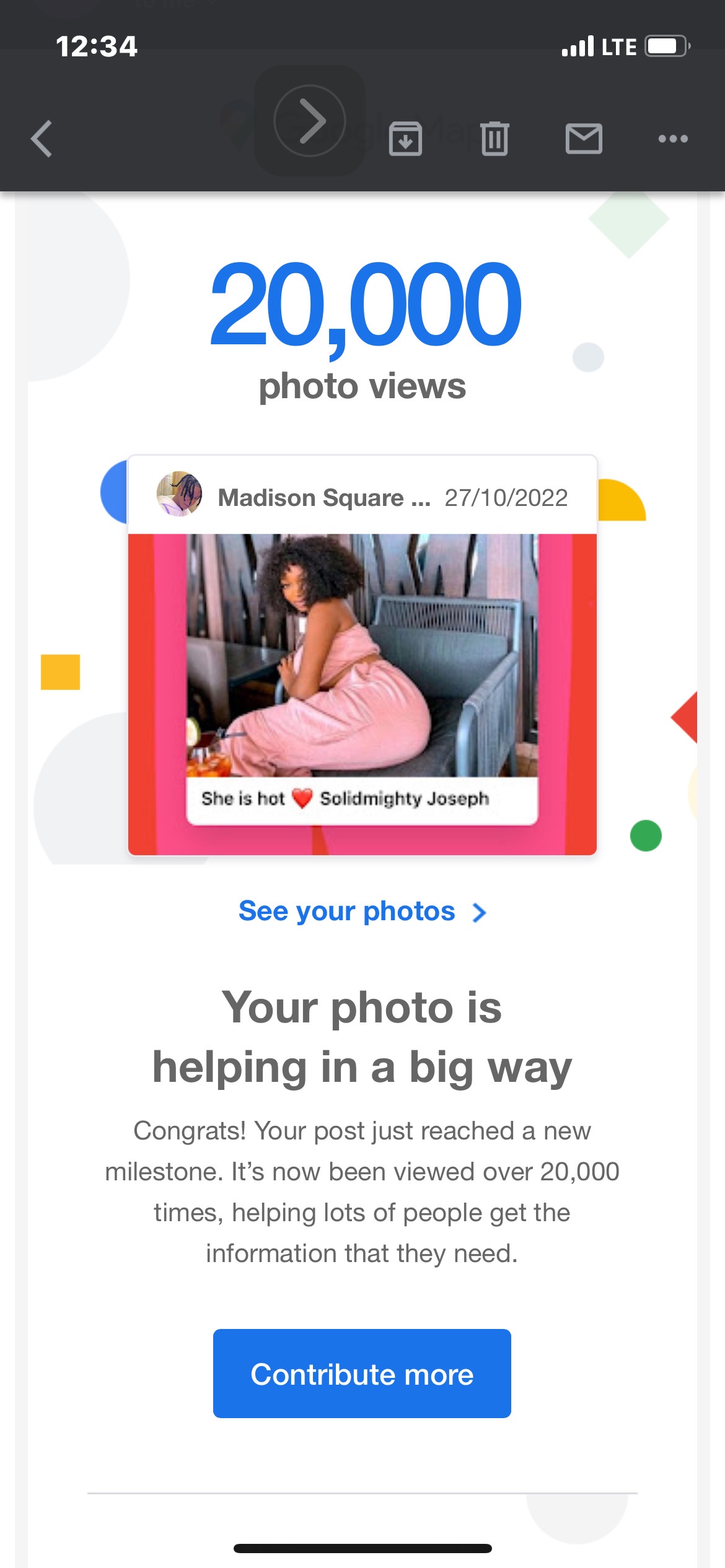This screenshot has width=725, height=1568.
Task: Tap the forward arrow circle overlay
Action: pos(310,121)
